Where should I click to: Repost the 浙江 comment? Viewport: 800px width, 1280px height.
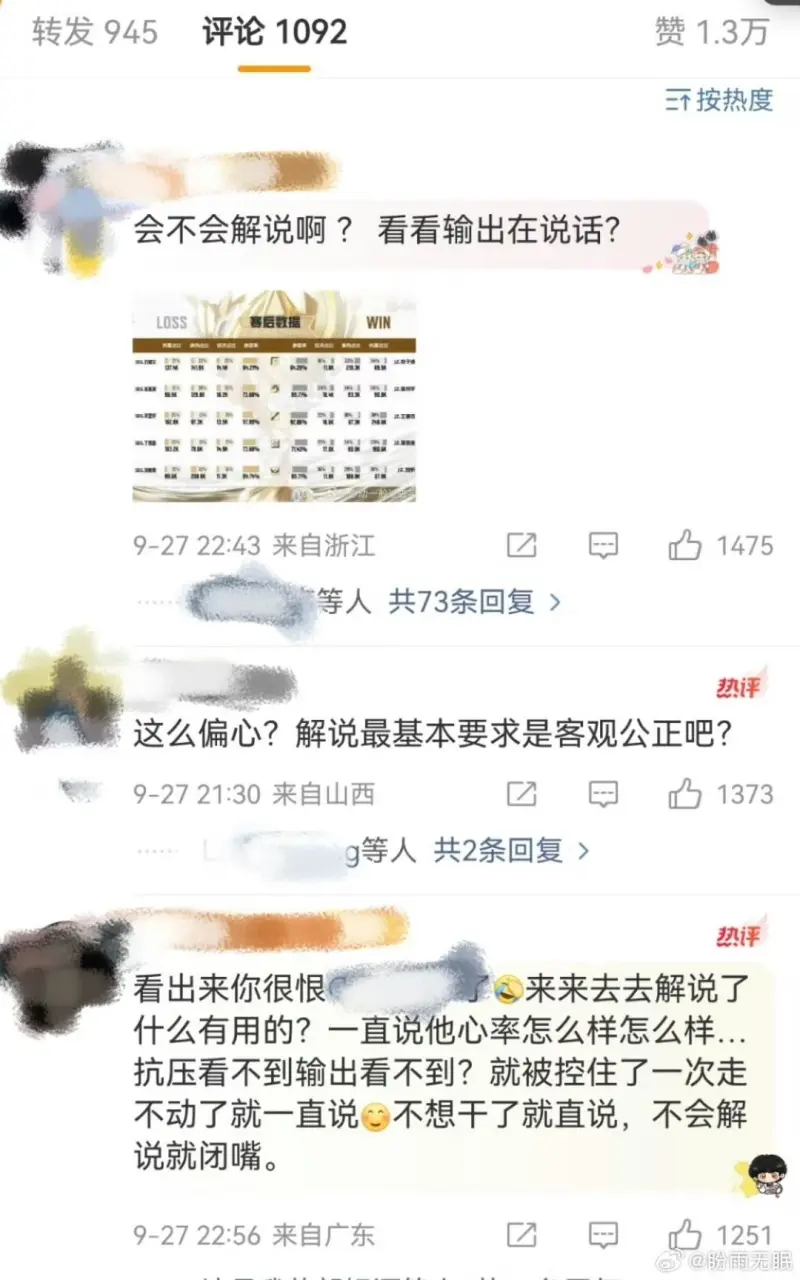[521, 546]
